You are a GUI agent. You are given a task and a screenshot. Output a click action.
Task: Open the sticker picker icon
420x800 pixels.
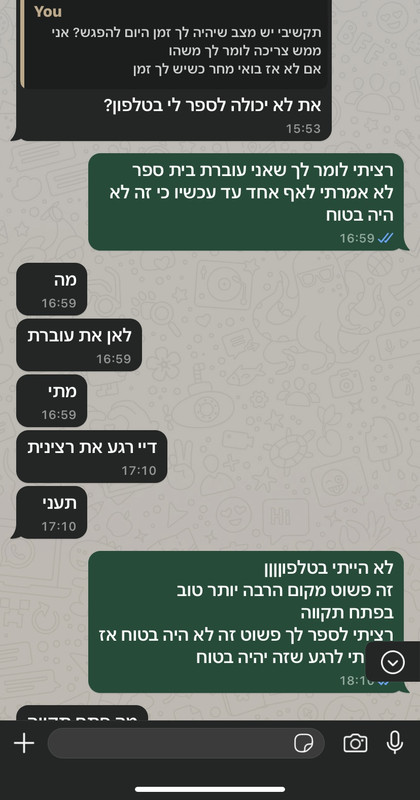[x=304, y=743]
